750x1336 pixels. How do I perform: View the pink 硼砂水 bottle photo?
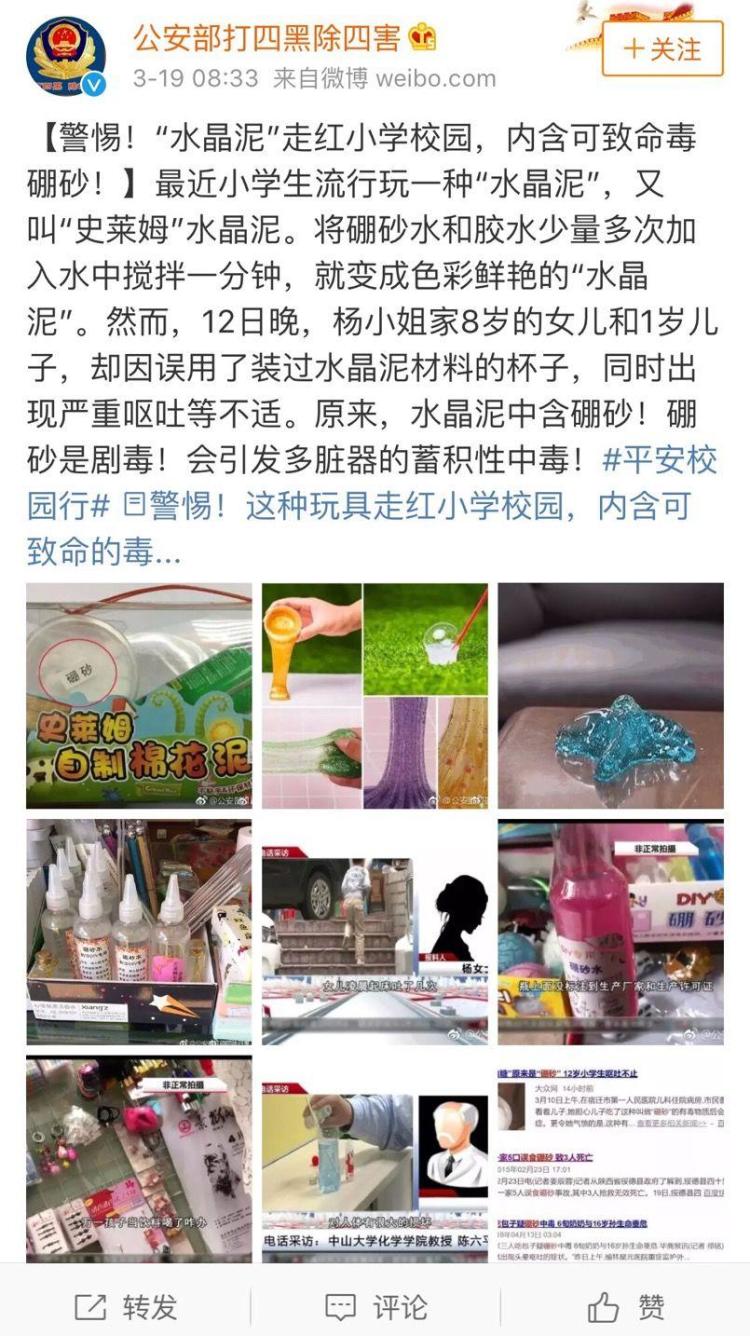(611, 931)
